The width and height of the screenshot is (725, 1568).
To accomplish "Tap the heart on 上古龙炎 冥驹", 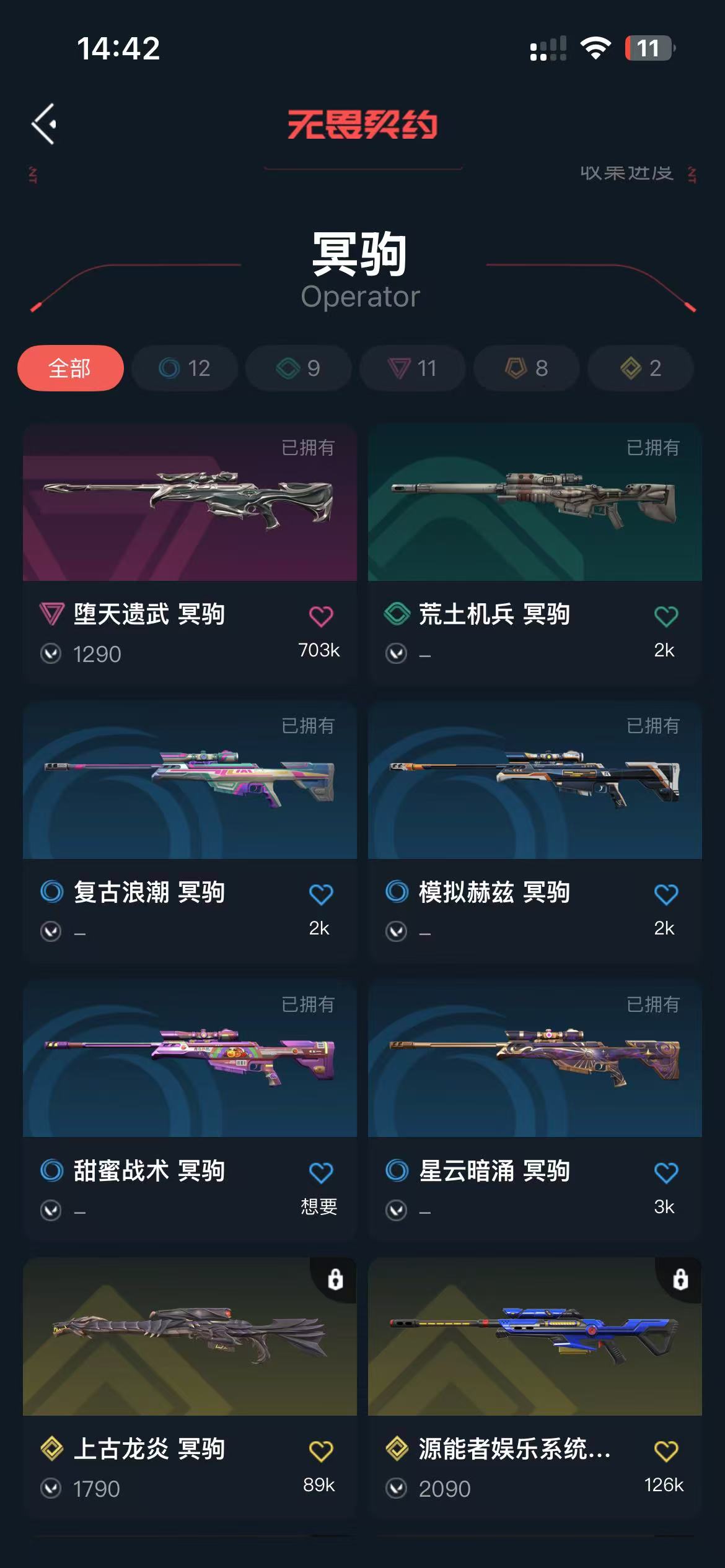I will pyautogui.click(x=321, y=1450).
